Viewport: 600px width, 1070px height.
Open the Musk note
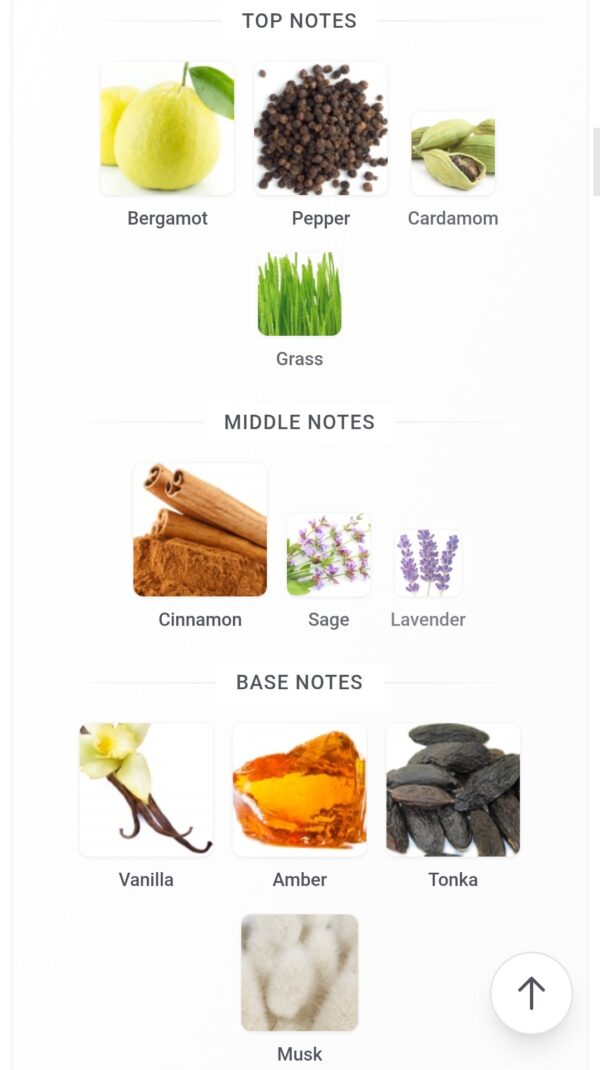tap(299, 972)
